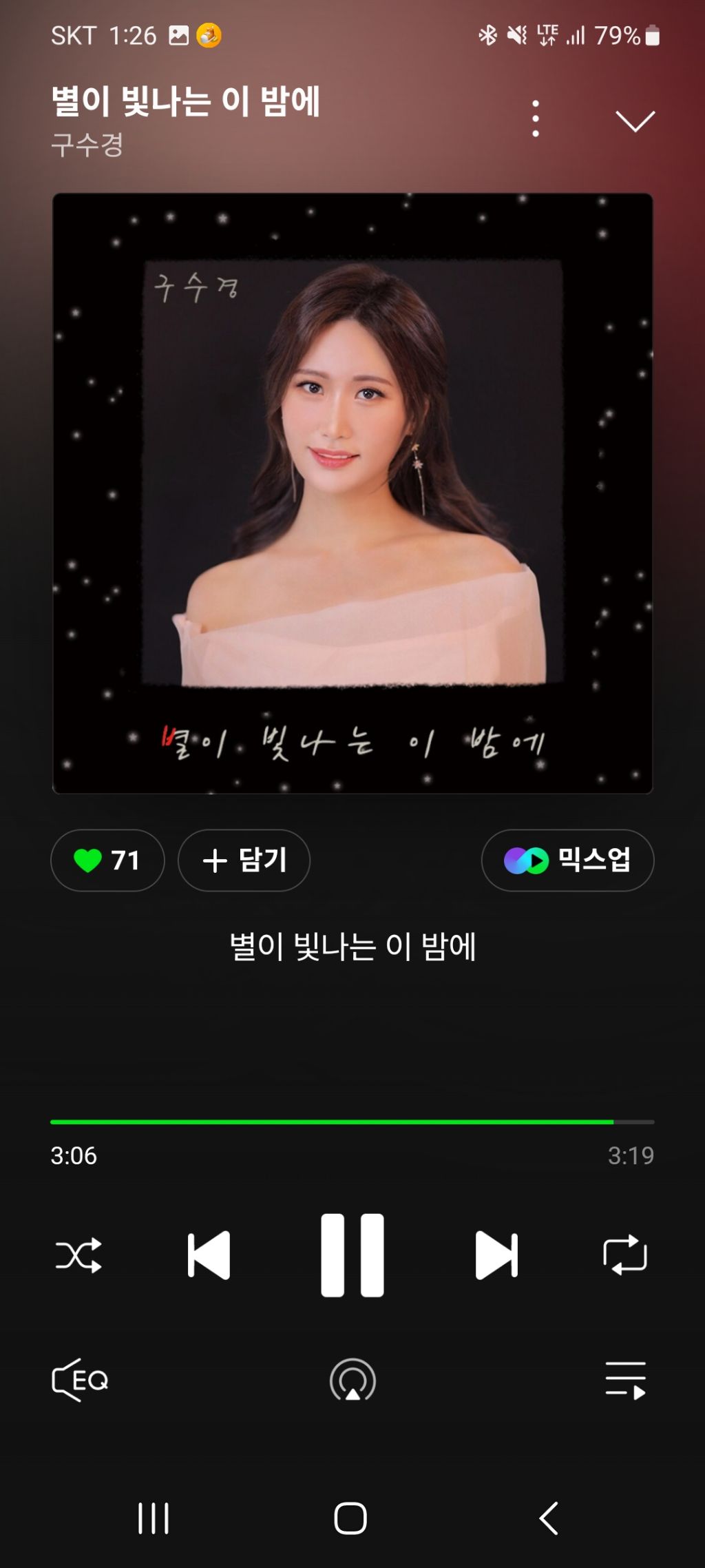This screenshot has height=1568, width=705.
Task: Open recent apps from the navigation bar
Action: coord(154,1518)
